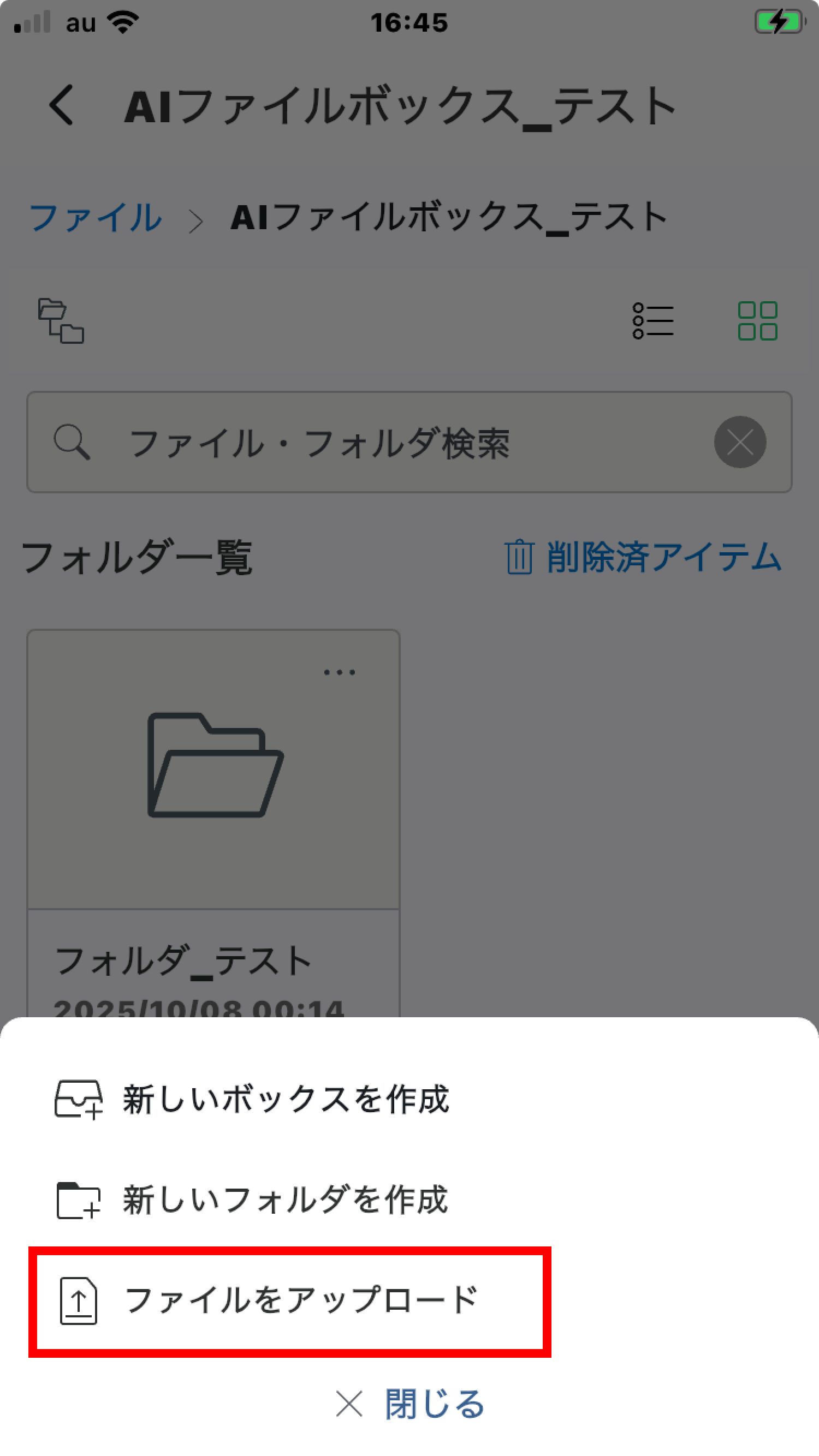Tap the ファイル・フォルダ検索 search field

pyautogui.click(x=367, y=443)
